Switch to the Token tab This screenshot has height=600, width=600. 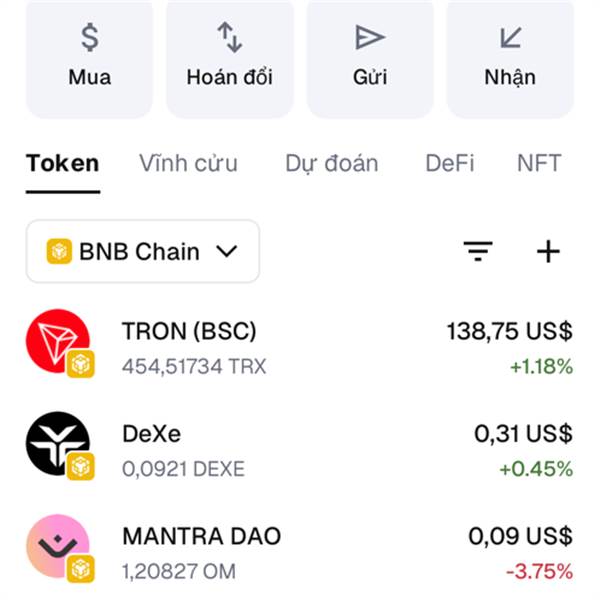[62, 163]
